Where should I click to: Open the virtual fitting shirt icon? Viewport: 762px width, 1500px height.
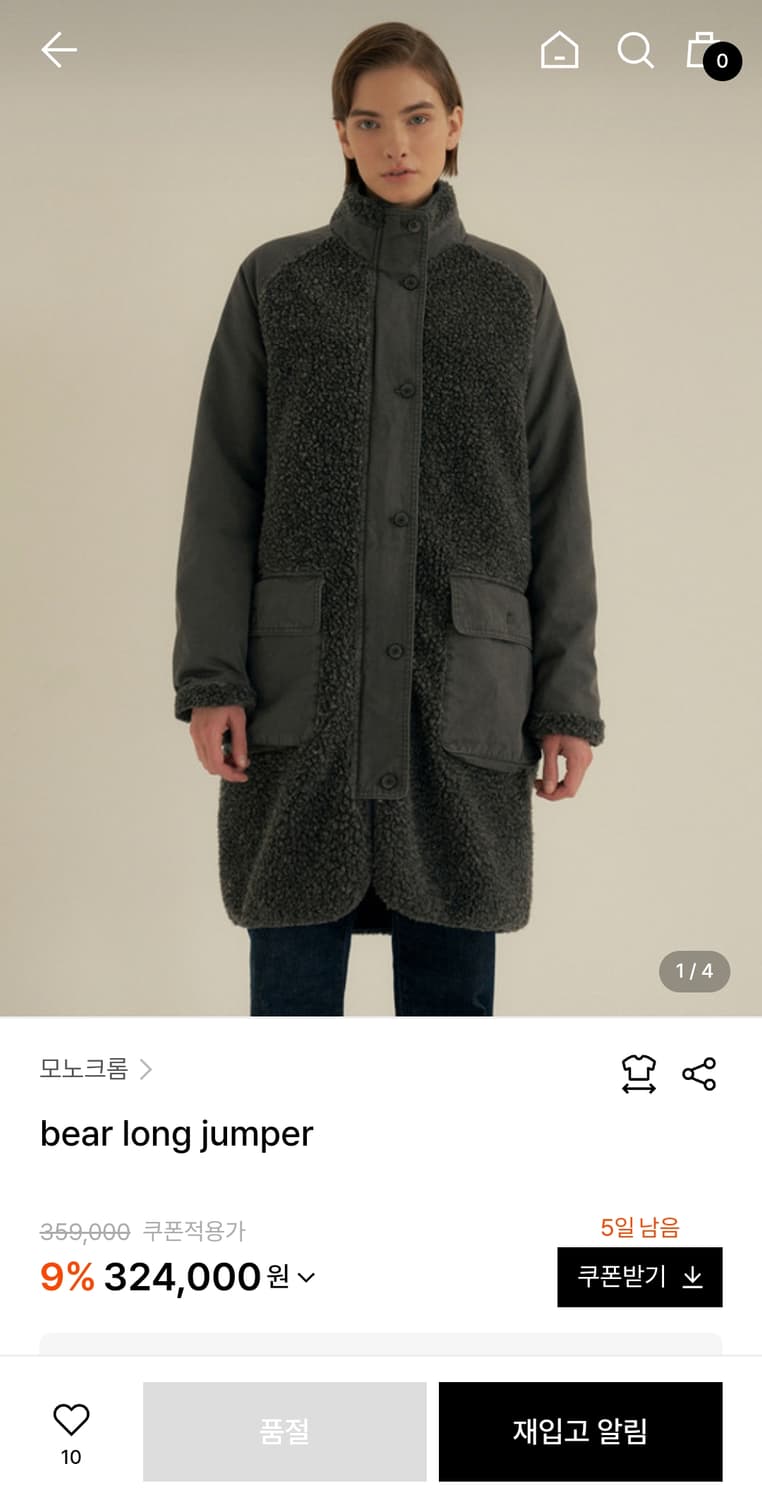[640, 1074]
